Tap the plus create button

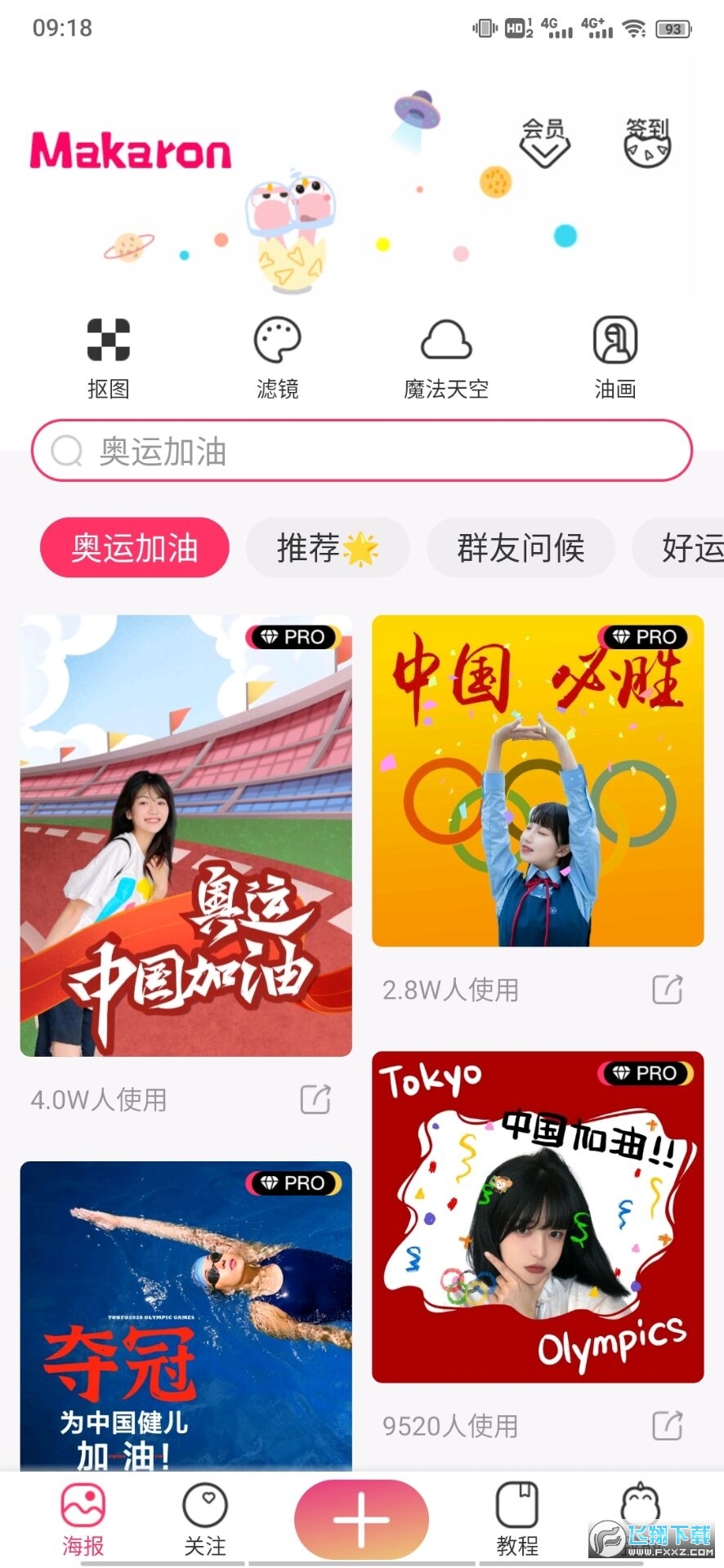(361, 1519)
